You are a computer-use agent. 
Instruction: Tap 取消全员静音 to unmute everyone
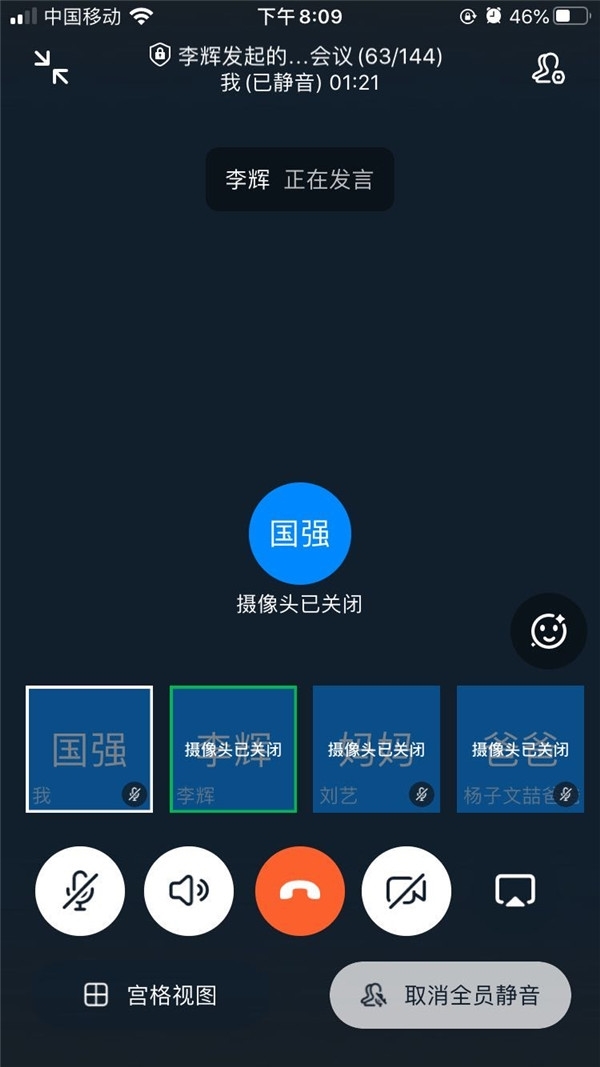(x=450, y=995)
